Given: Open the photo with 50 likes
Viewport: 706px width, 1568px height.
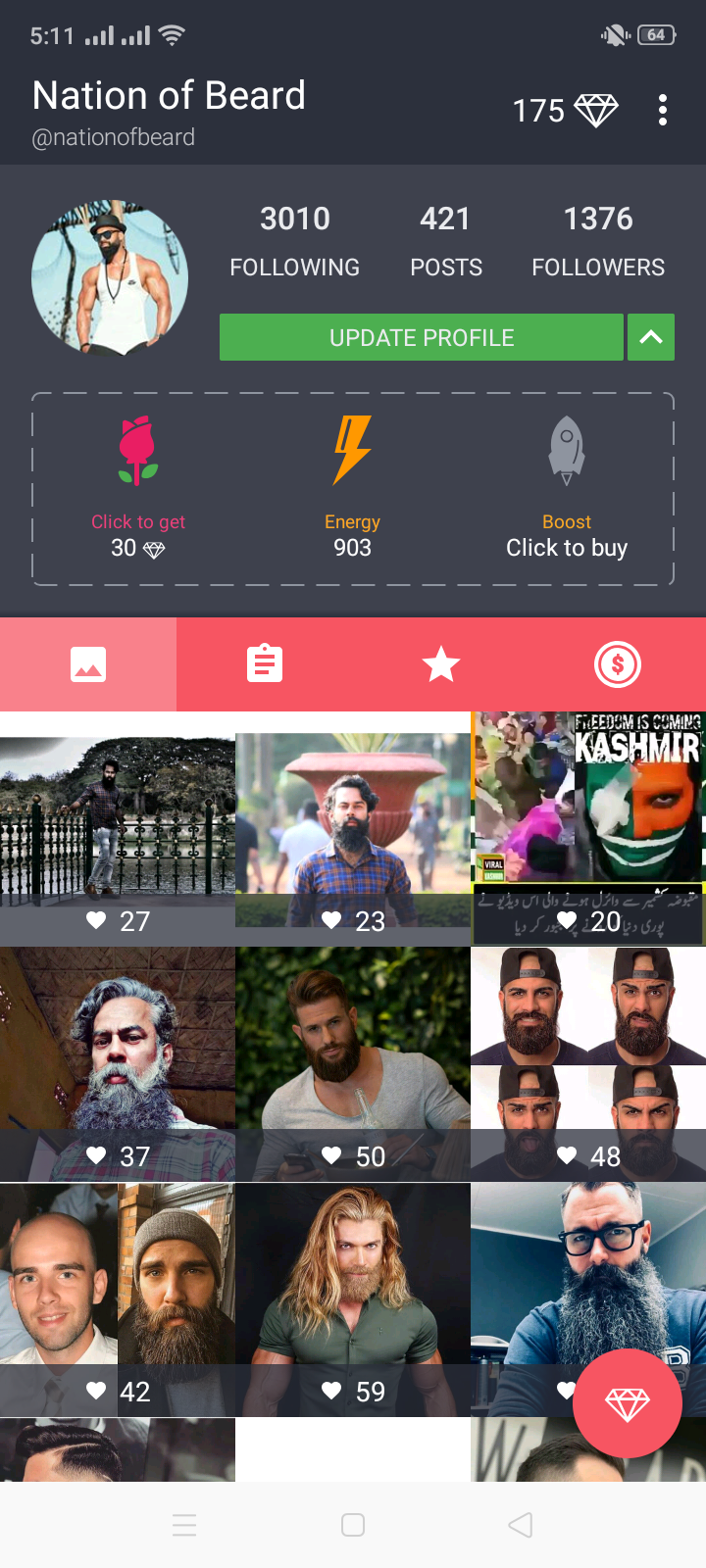Looking at the screenshot, I should click(353, 1064).
